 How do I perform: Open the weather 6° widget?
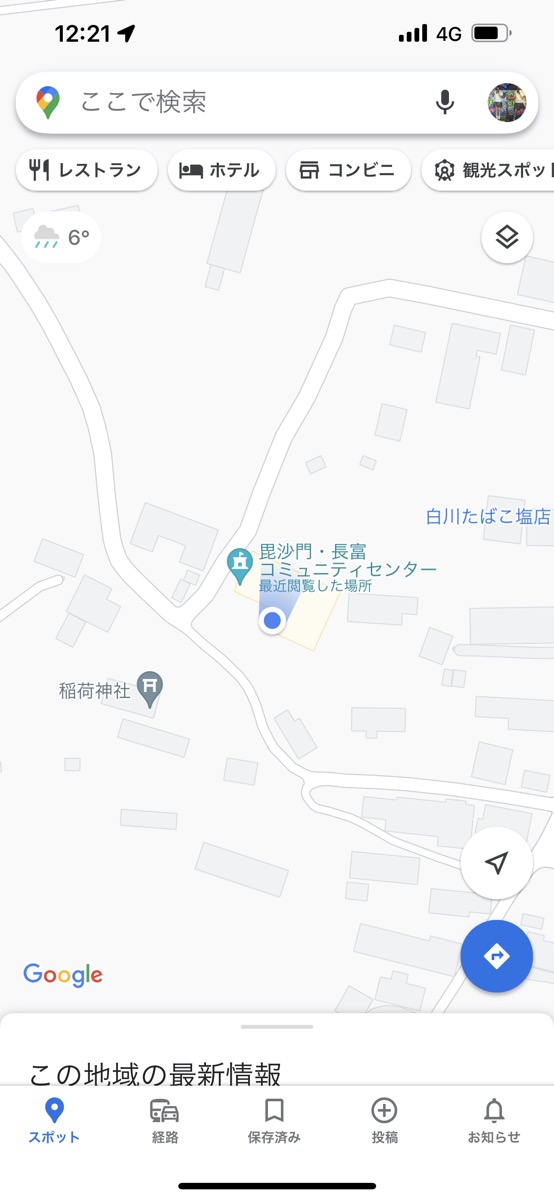click(x=61, y=238)
